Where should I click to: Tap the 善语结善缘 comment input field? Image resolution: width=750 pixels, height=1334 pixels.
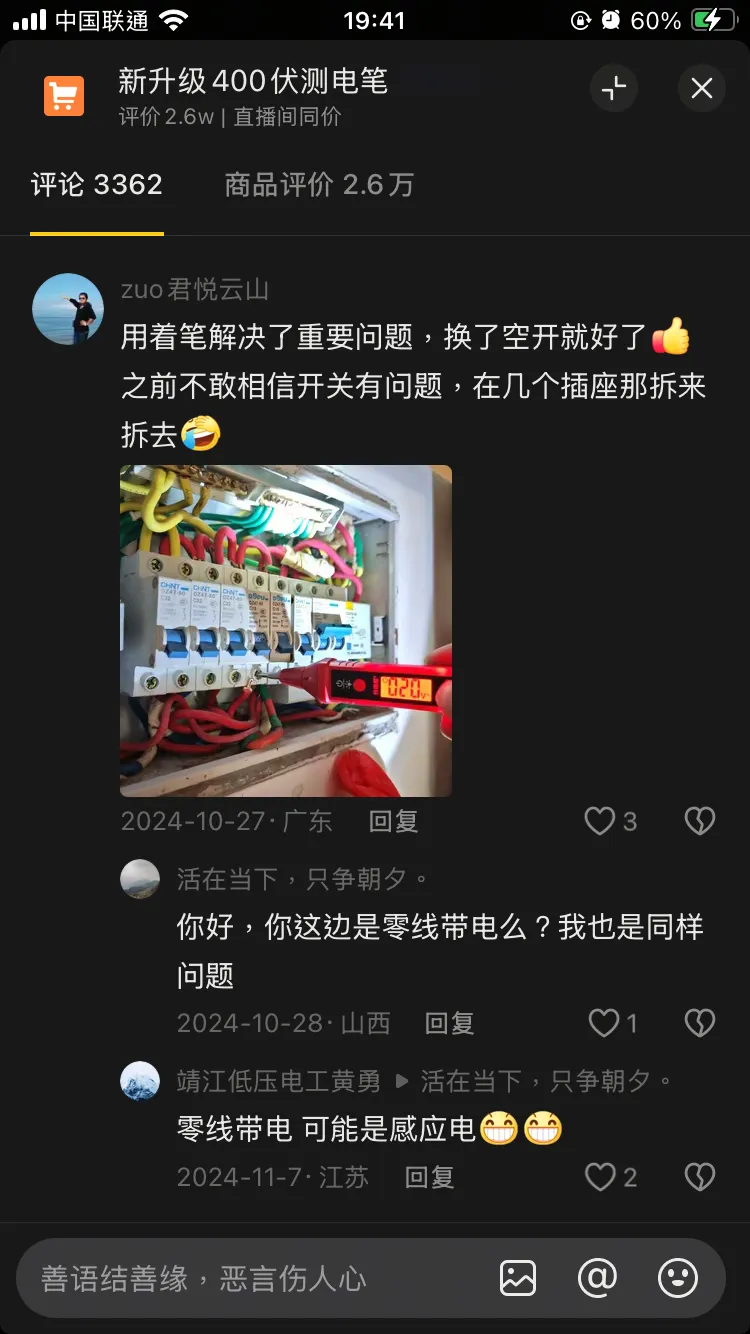(x=250, y=1278)
